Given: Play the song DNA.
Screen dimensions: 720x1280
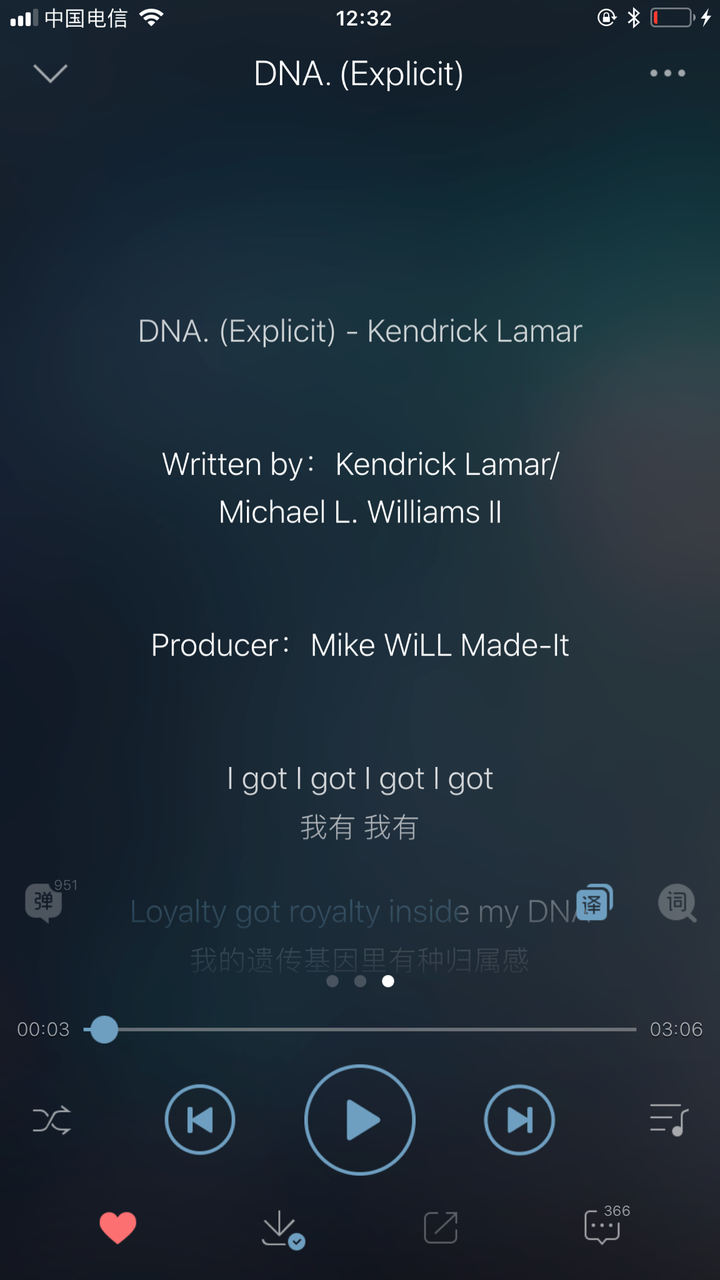Looking at the screenshot, I should point(360,1120).
